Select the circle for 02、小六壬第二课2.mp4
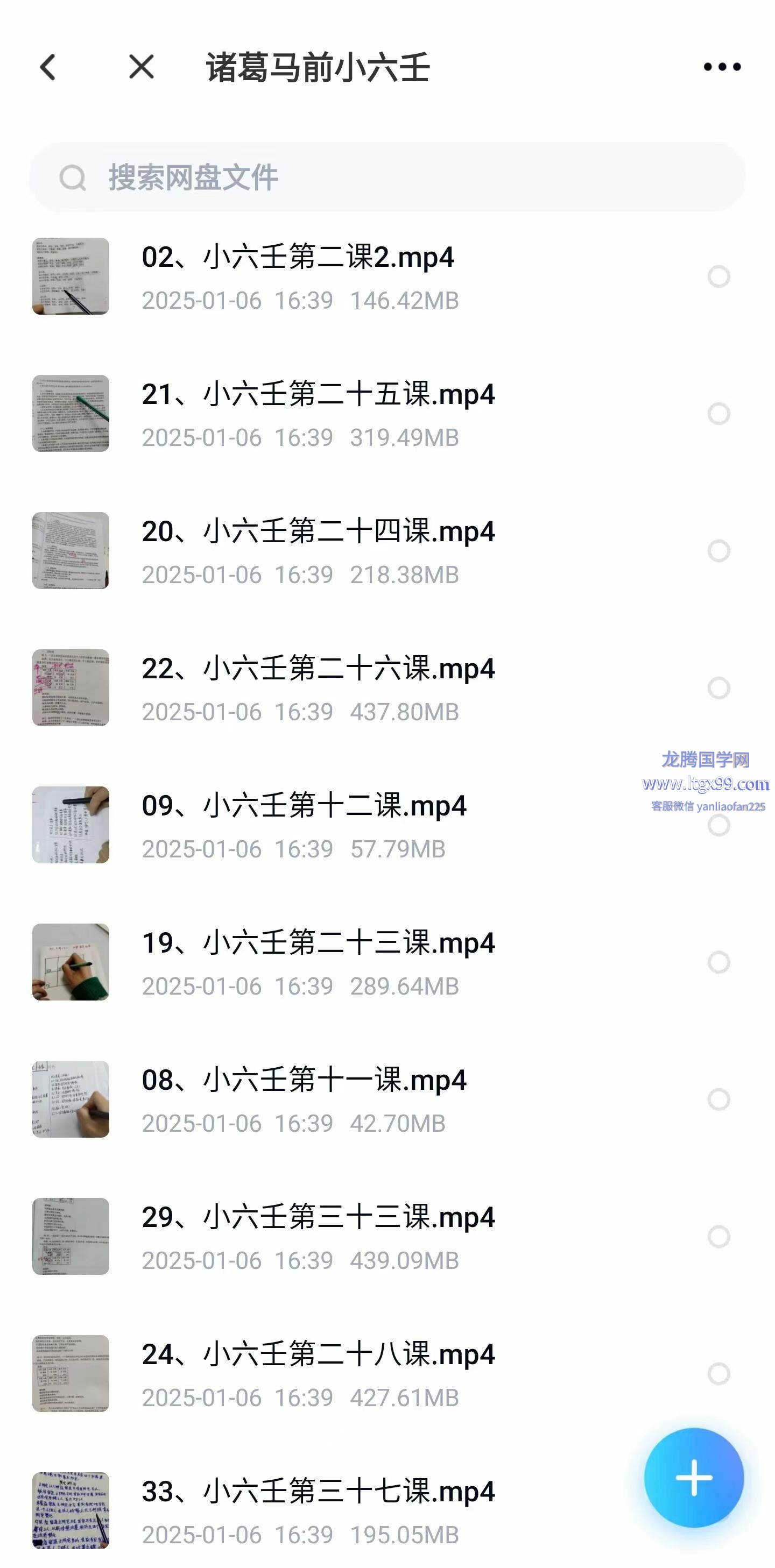The image size is (775, 1568). coord(718,277)
